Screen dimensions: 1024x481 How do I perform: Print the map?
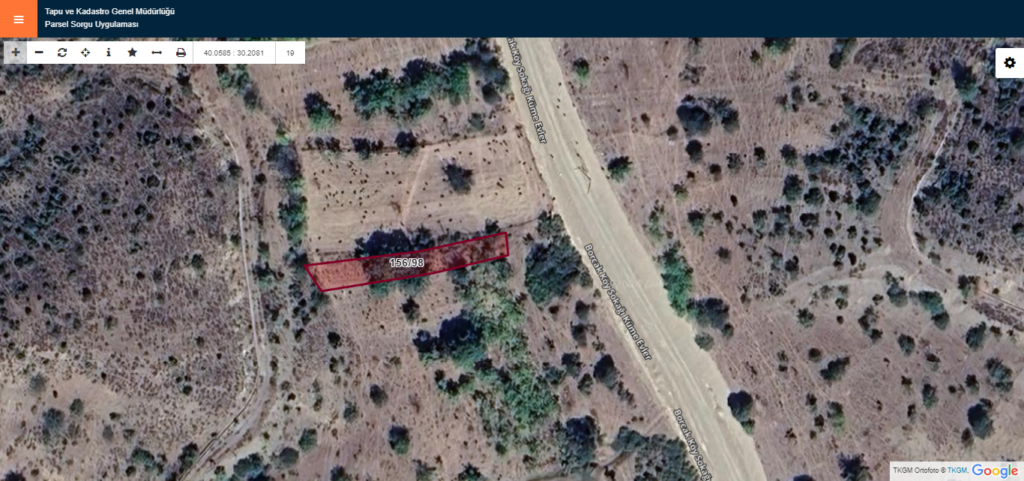pyautogui.click(x=181, y=52)
